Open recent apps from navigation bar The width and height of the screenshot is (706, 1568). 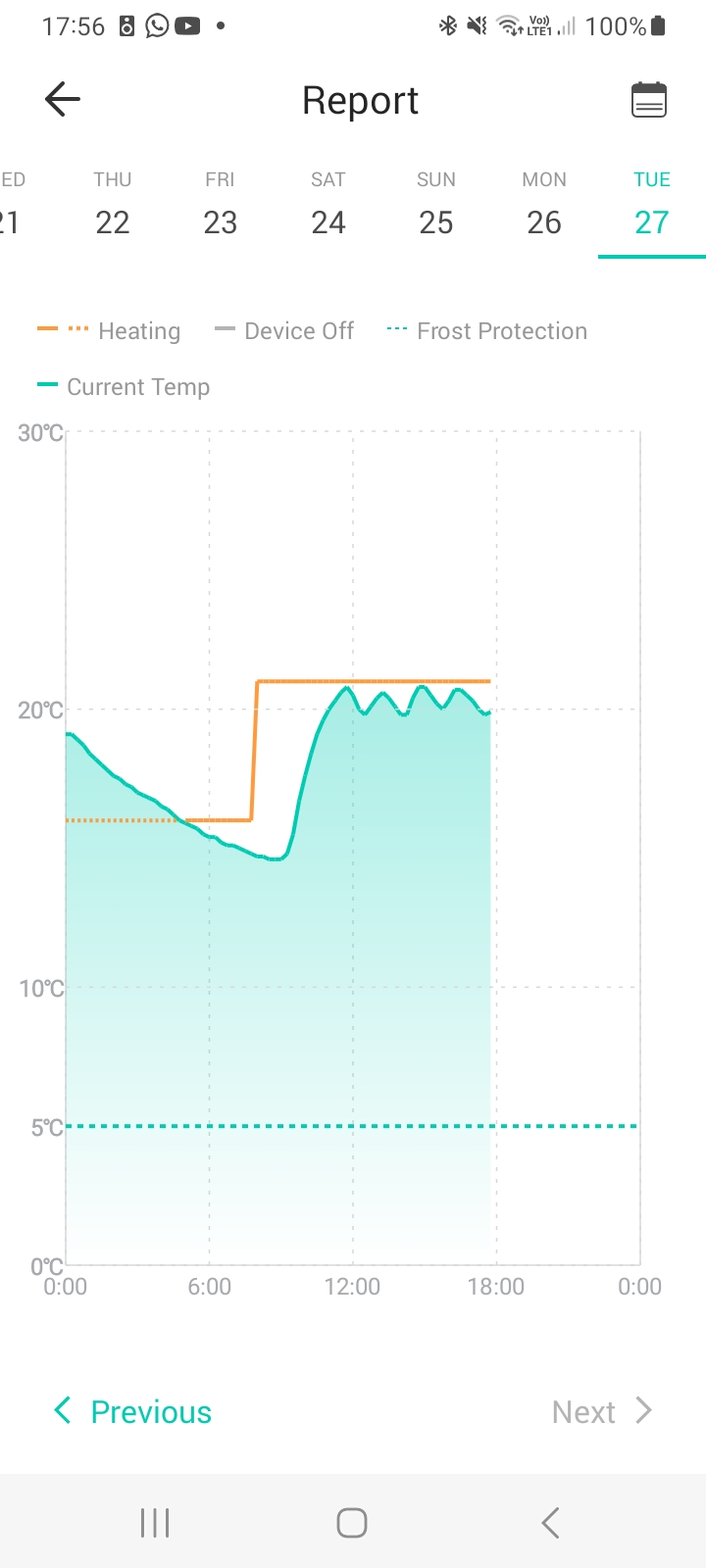[x=155, y=1523]
